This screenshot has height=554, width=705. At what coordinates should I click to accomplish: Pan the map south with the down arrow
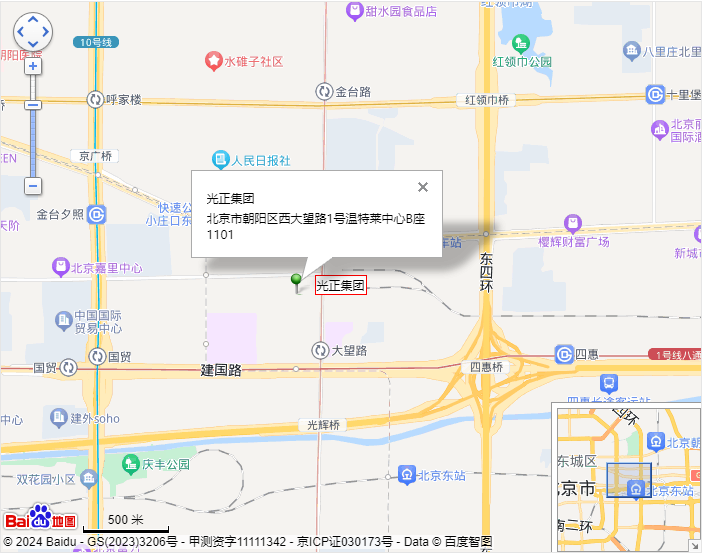click(x=33, y=44)
